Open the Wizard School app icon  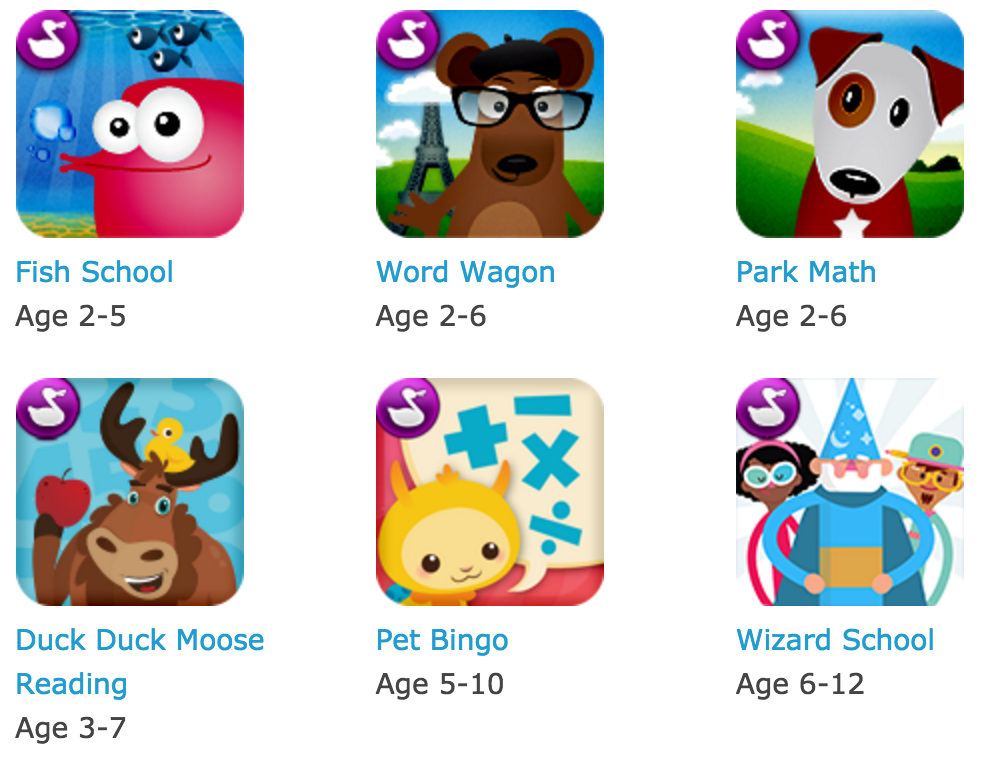(x=850, y=492)
